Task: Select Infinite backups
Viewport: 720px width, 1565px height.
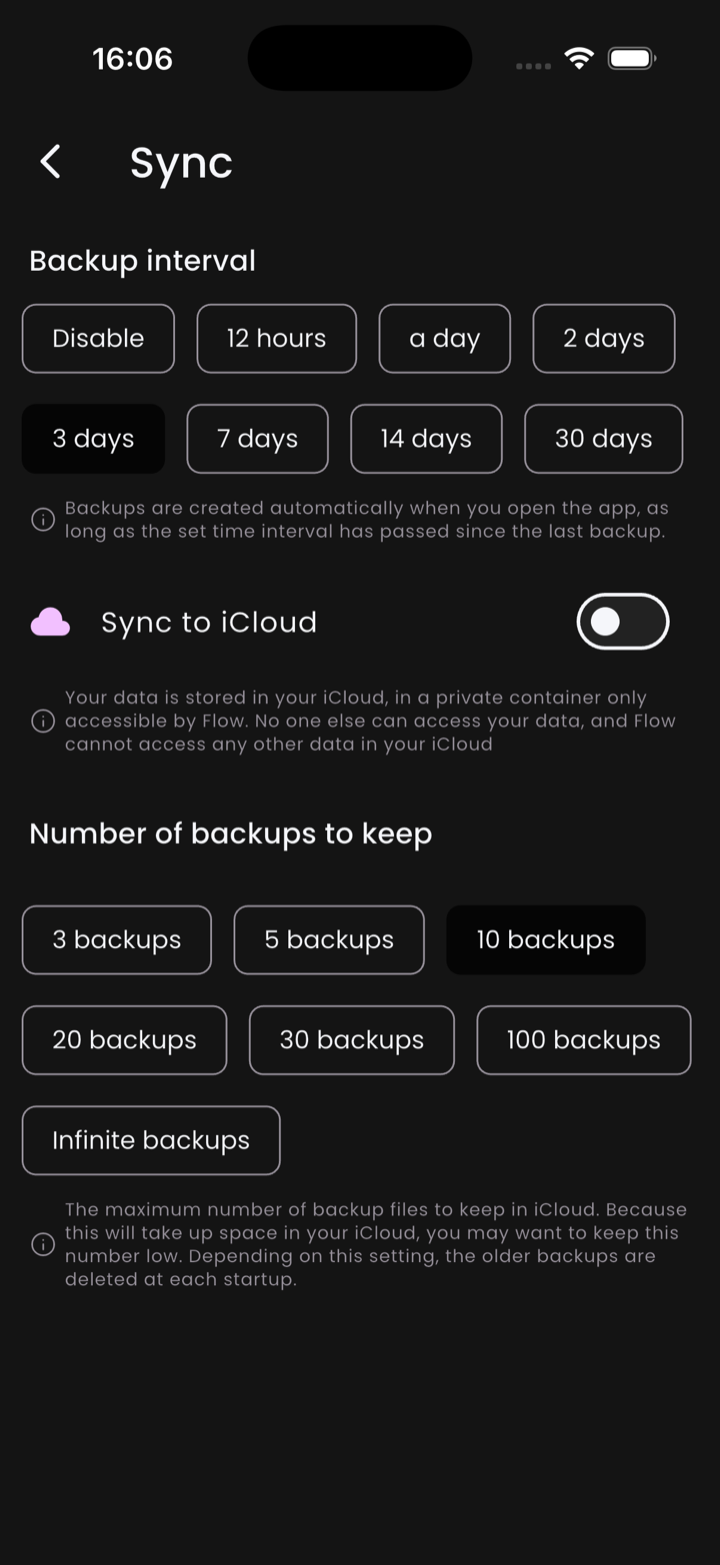Action: click(x=151, y=1140)
